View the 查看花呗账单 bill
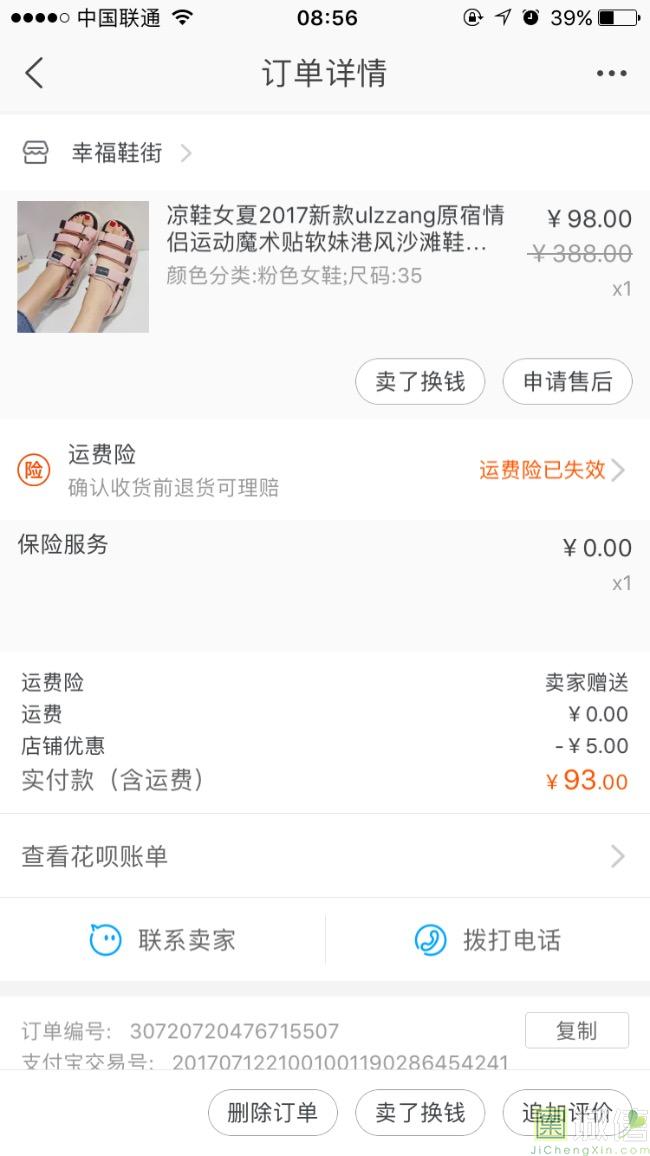The width and height of the screenshot is (650, 1156). [x=325, y=856]
